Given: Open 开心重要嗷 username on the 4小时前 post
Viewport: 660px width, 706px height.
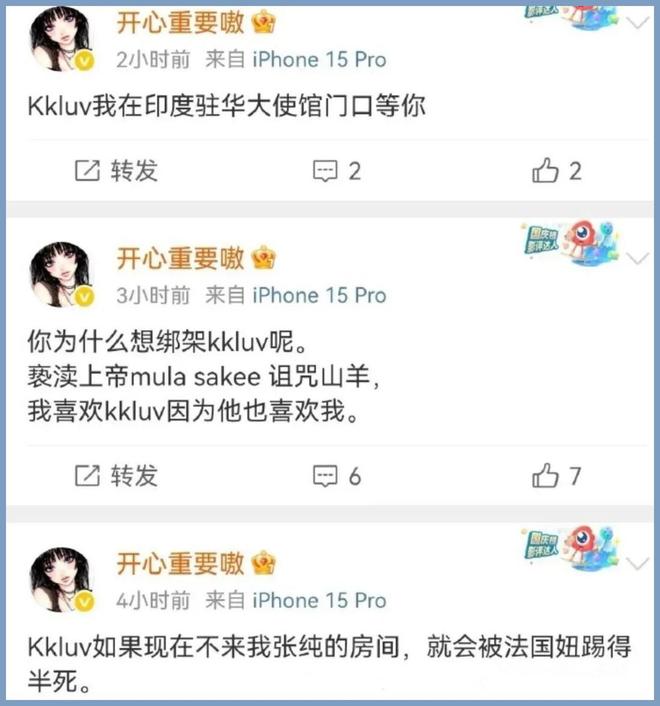Looking at the screenshot, I should pyautogui.click(x=181, y=564).
